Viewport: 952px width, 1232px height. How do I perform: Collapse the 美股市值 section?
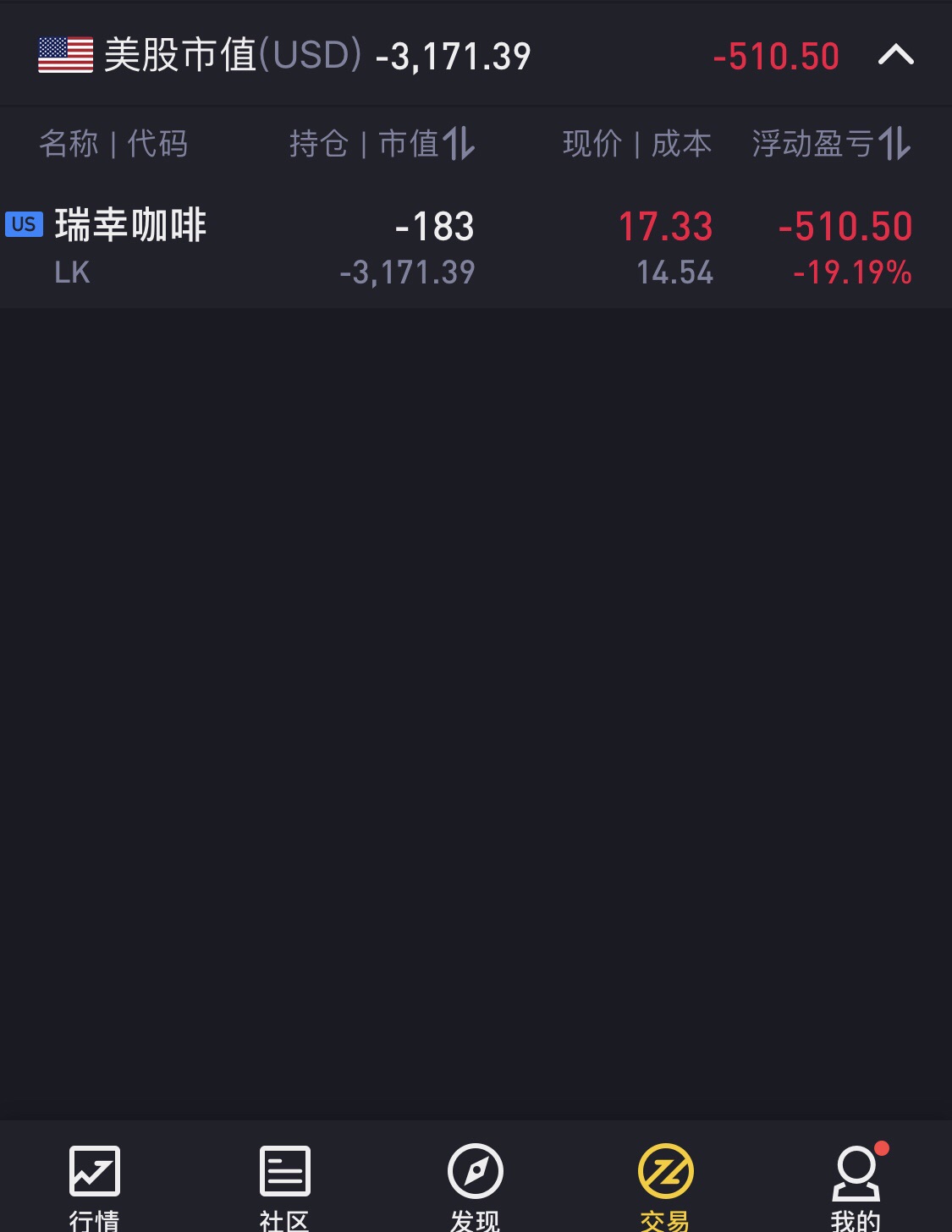pos(895,56)
